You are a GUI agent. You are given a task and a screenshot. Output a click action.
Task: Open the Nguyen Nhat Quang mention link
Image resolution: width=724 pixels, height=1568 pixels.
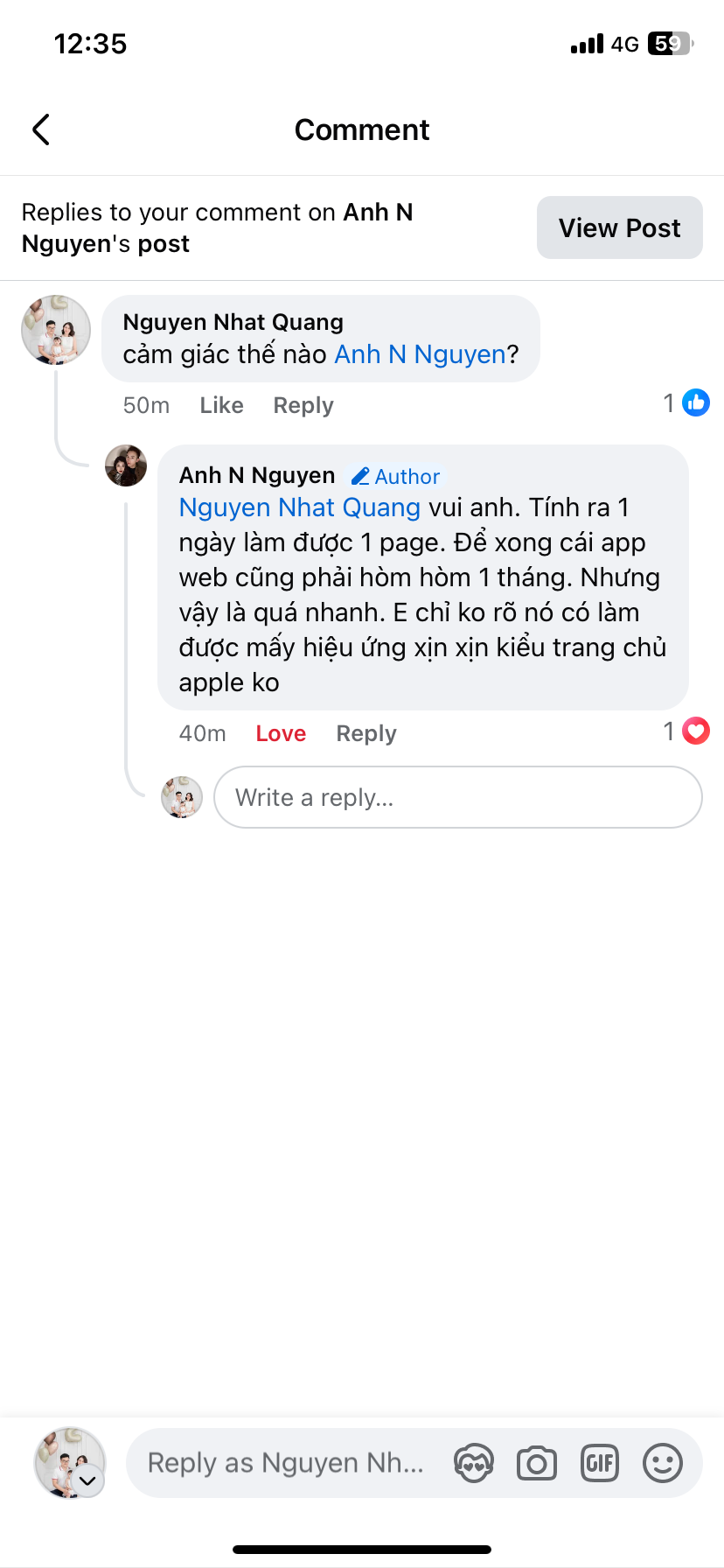click(299, 507)
